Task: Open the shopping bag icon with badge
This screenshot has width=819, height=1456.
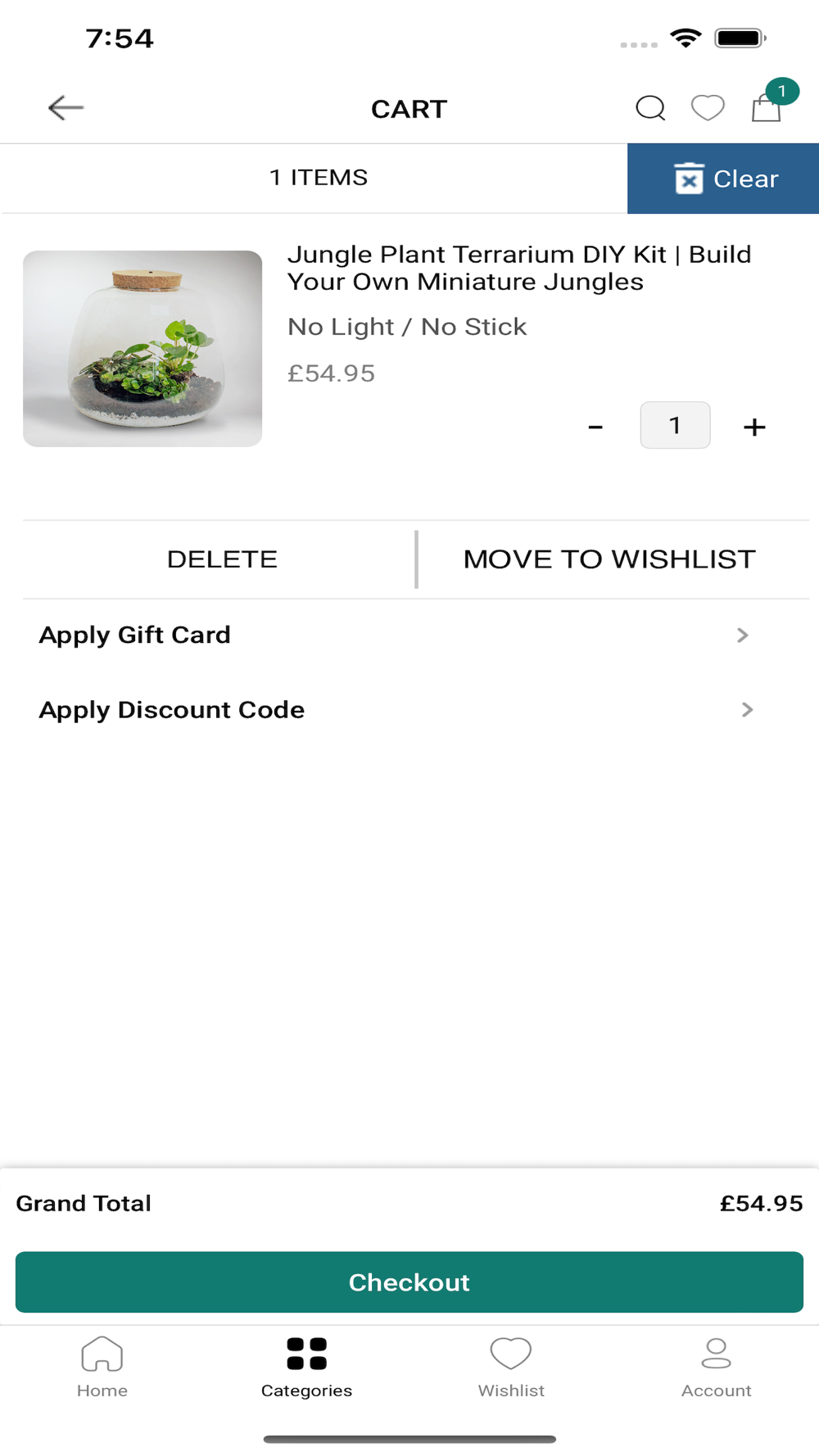Action: [770, 102]
